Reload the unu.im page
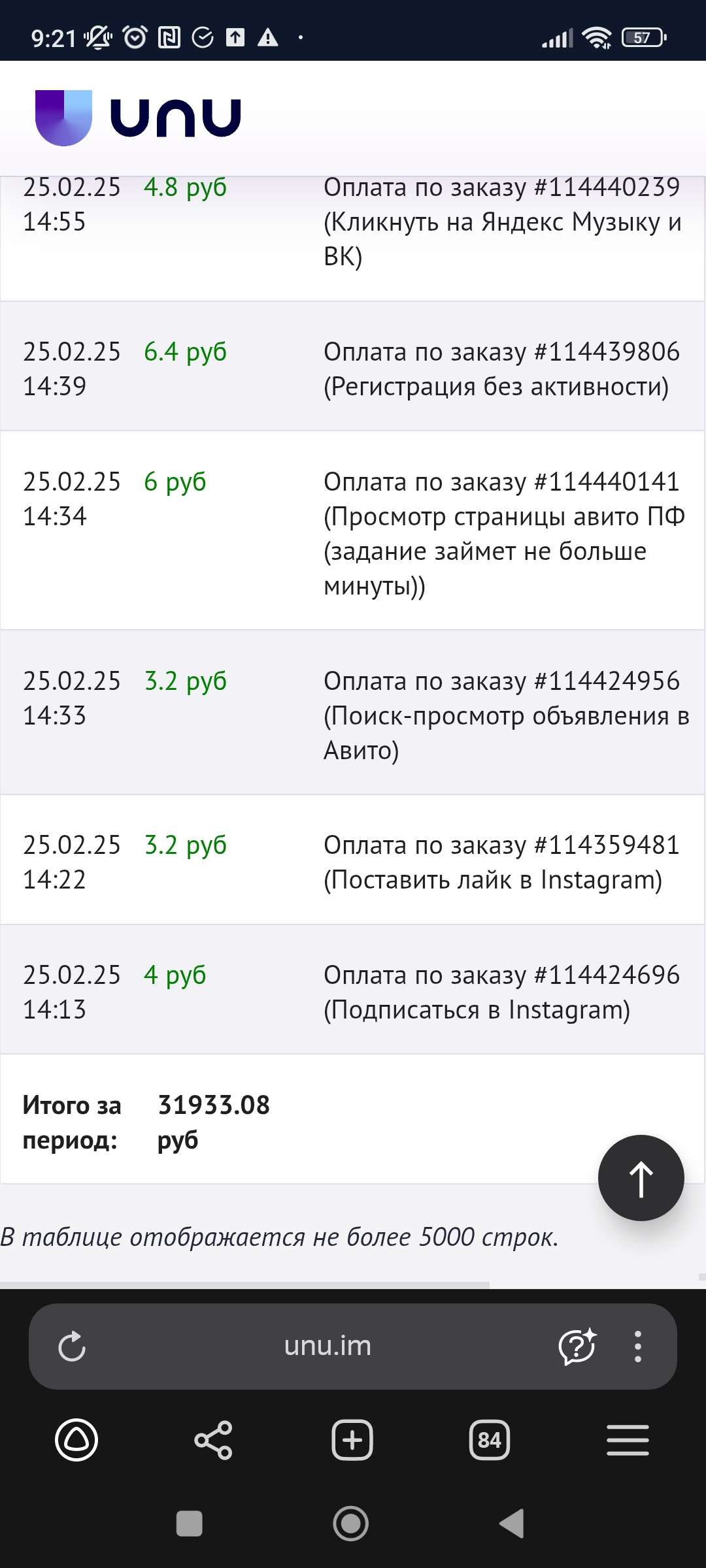The width and height of the screenshot is (706, 1568). point(72,1347)
